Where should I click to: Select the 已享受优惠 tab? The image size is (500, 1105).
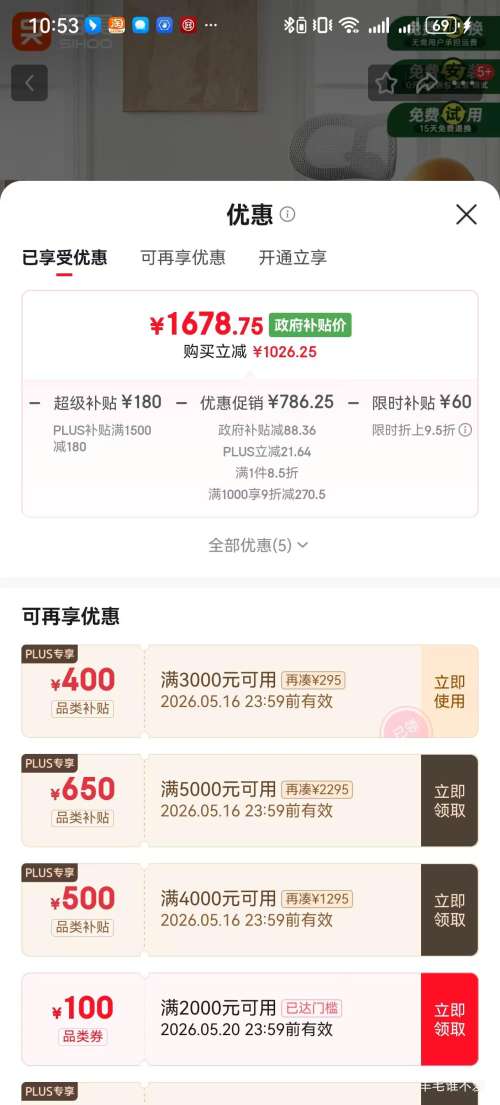pos(65,258)
